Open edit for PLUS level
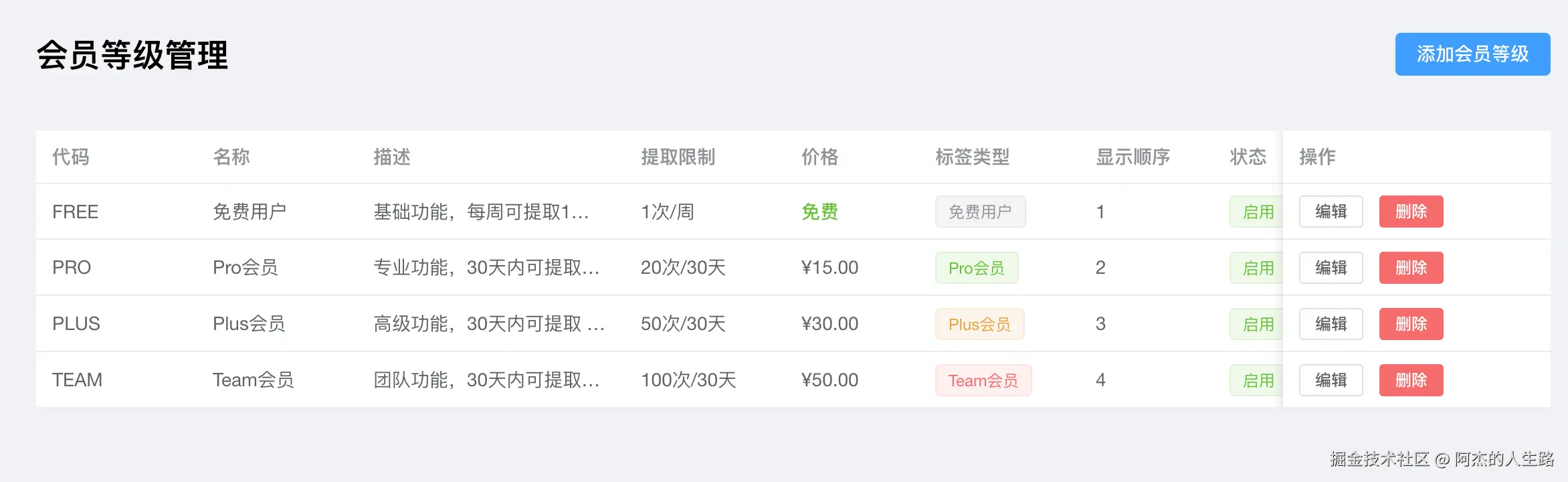This screenshot has height=482, width=1568. (x=1331, y=324)
